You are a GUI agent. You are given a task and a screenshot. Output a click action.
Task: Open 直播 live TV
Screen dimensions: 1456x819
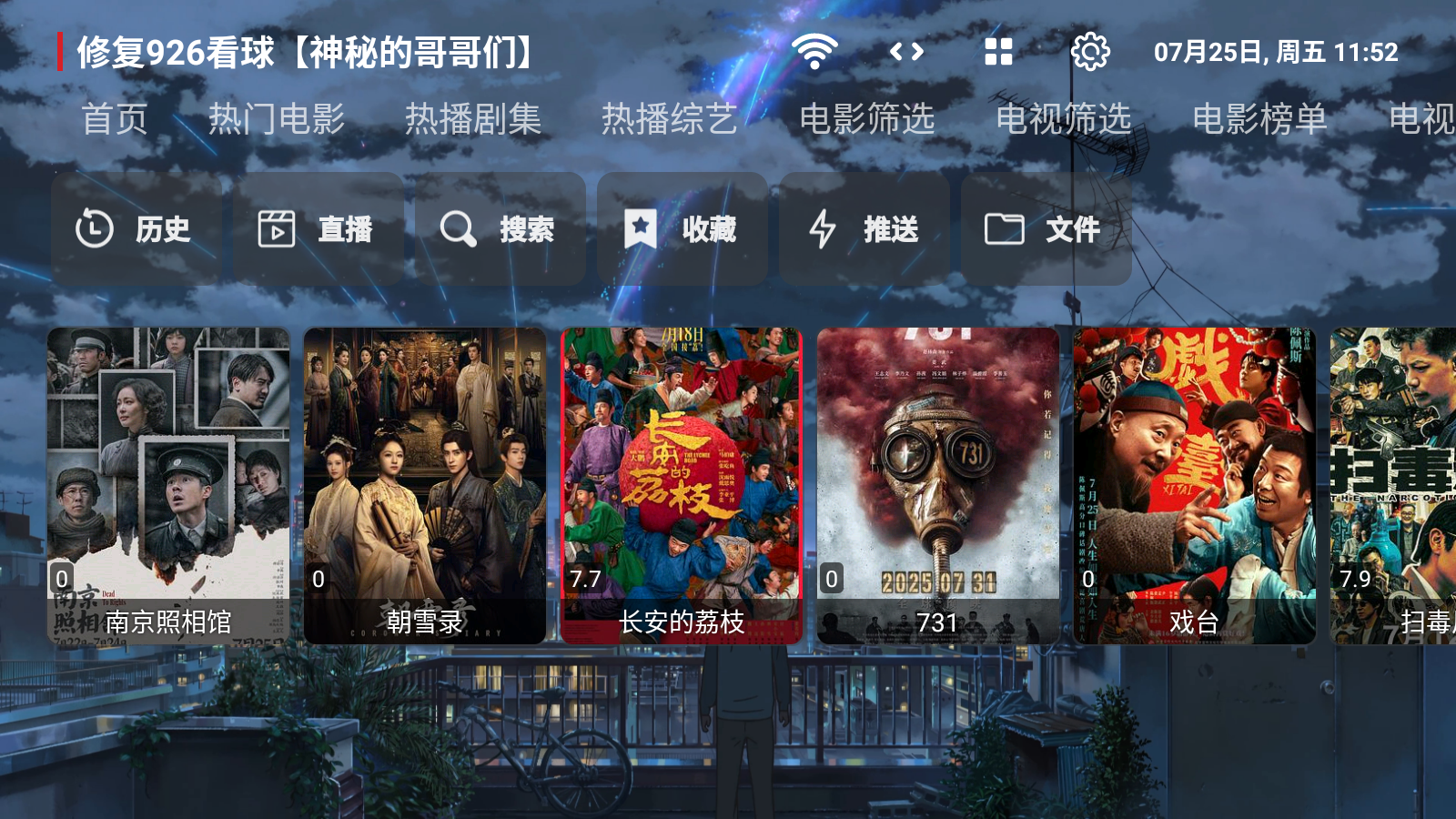(318, 229)
